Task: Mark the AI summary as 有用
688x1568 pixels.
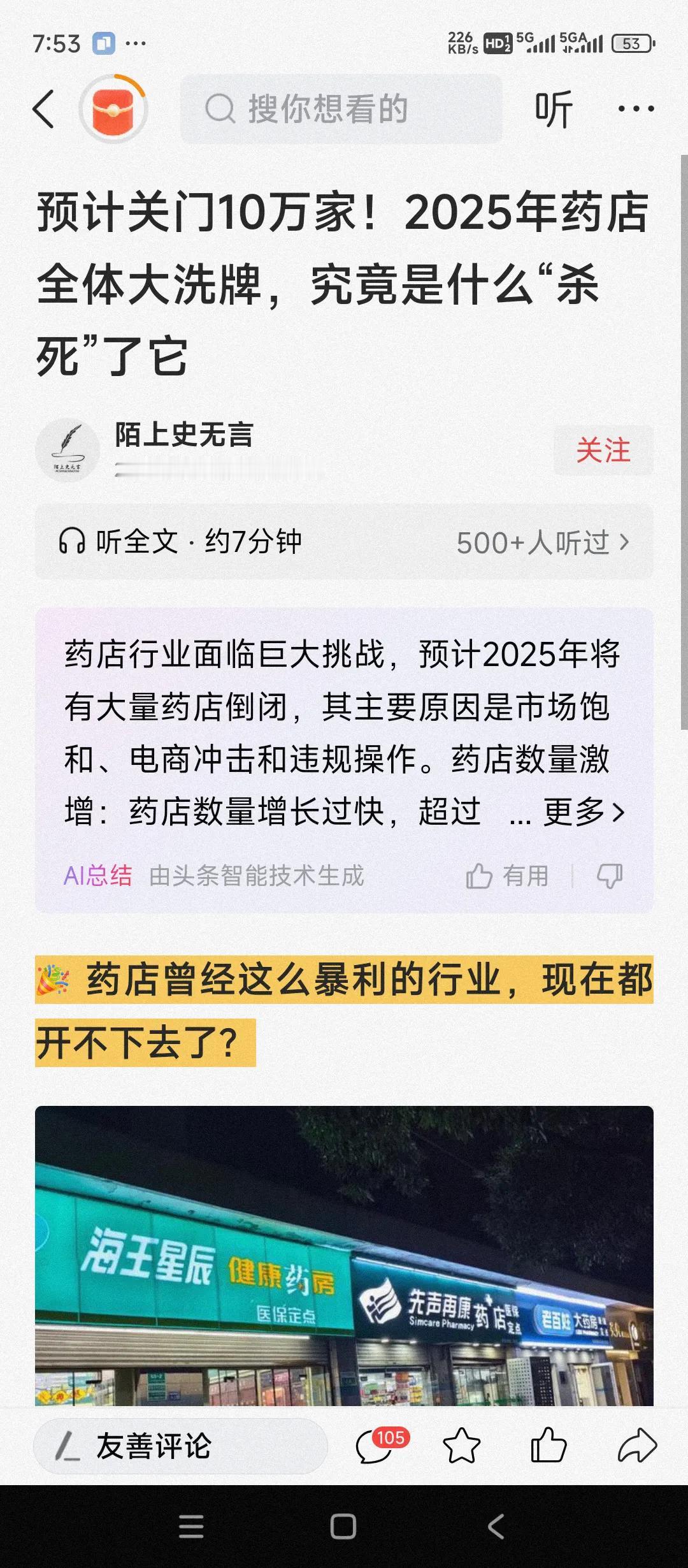Action: [508, 876]
